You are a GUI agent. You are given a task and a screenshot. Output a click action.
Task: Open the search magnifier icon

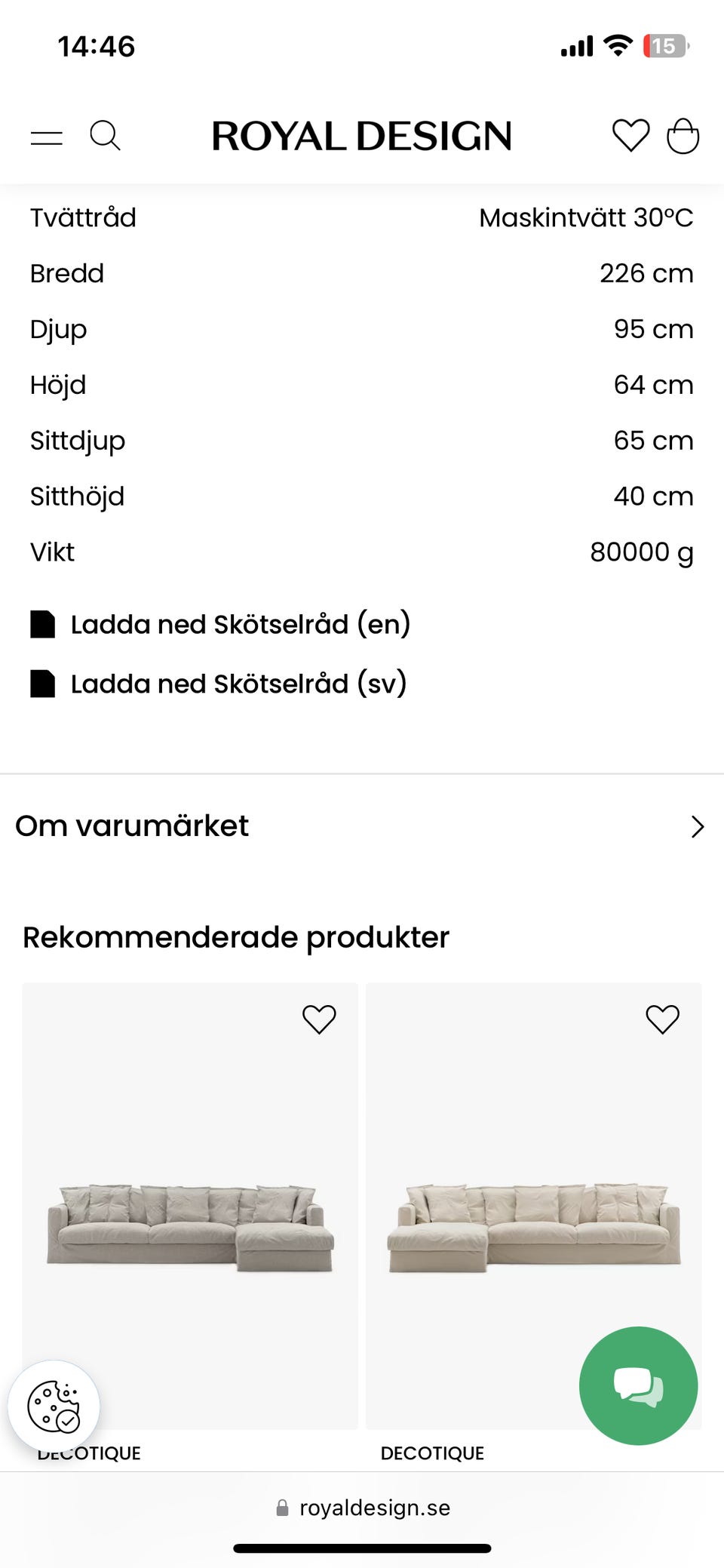(105, 137)
